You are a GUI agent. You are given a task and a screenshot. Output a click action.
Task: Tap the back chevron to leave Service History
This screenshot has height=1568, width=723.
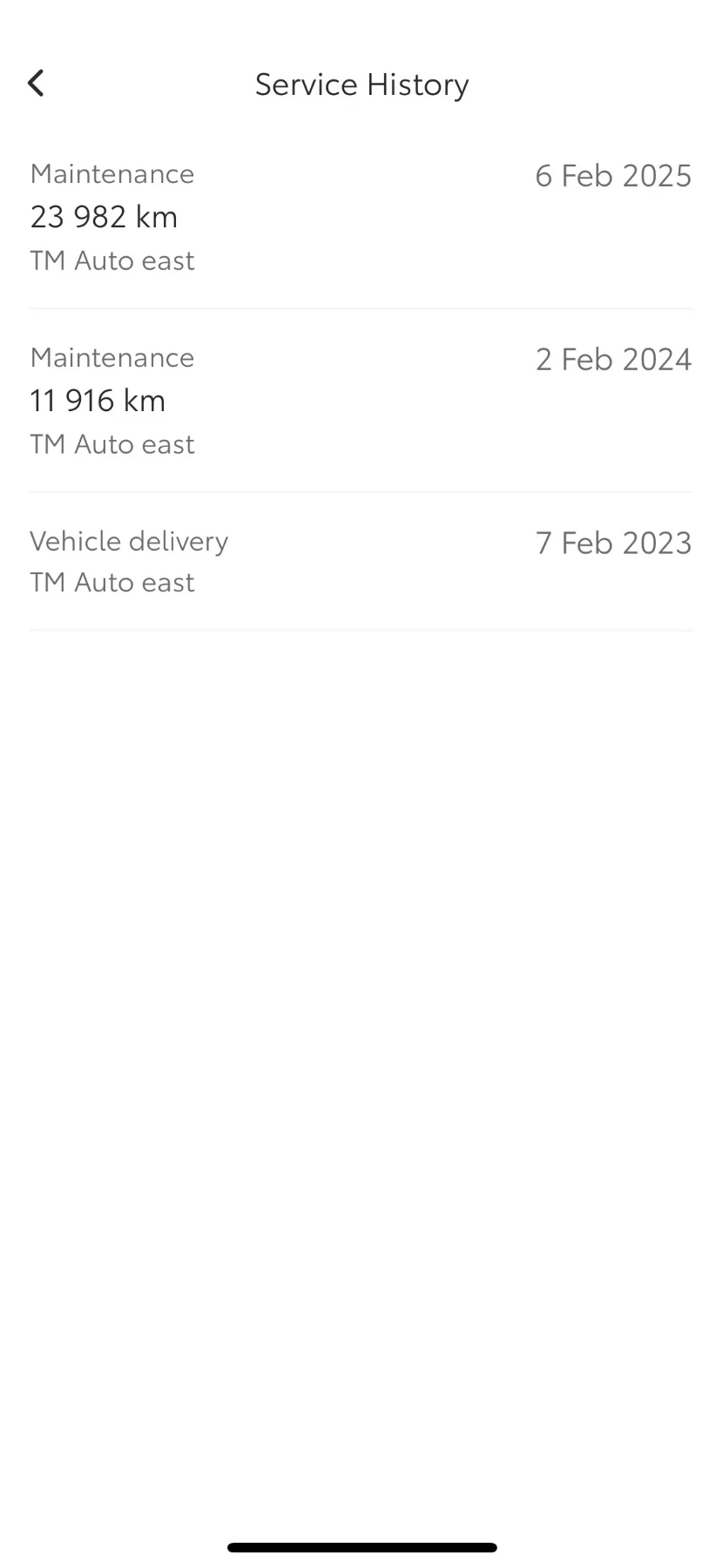click(36, 83)
